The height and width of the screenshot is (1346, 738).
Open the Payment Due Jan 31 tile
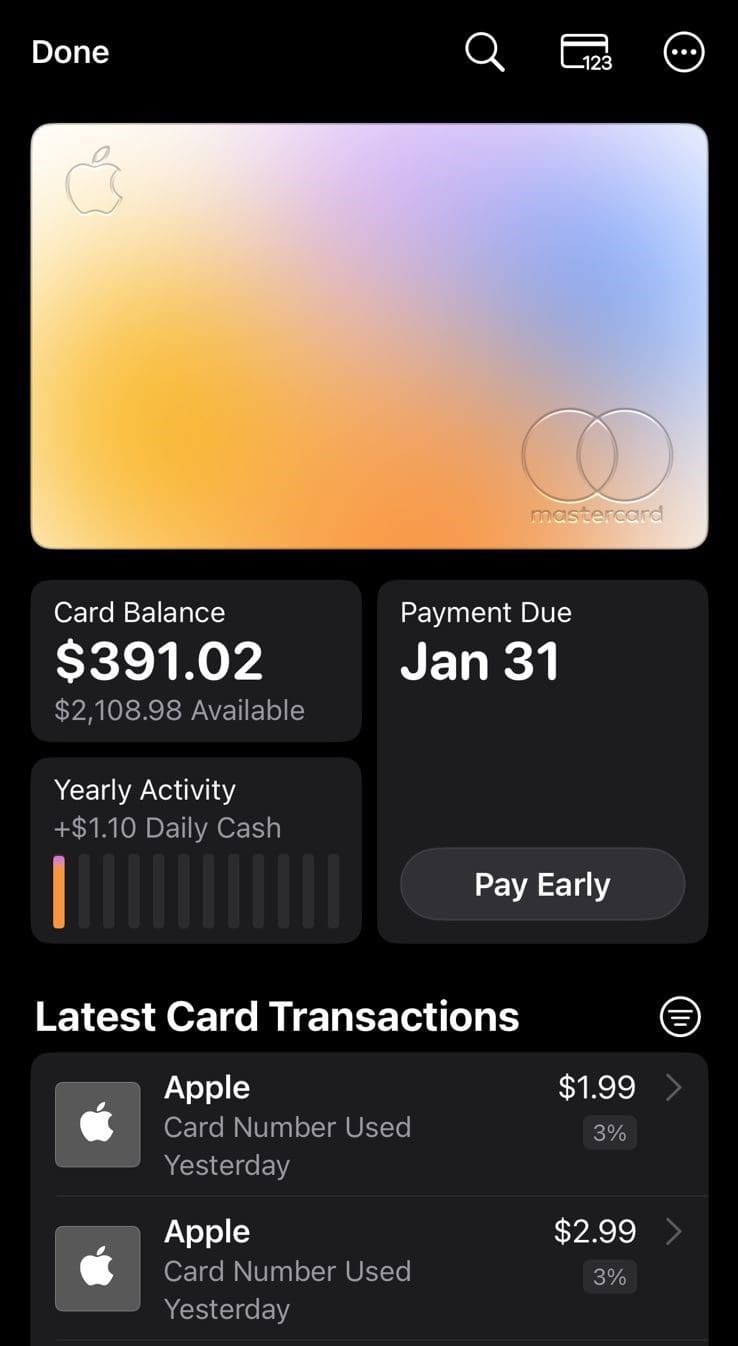point(542,660)
